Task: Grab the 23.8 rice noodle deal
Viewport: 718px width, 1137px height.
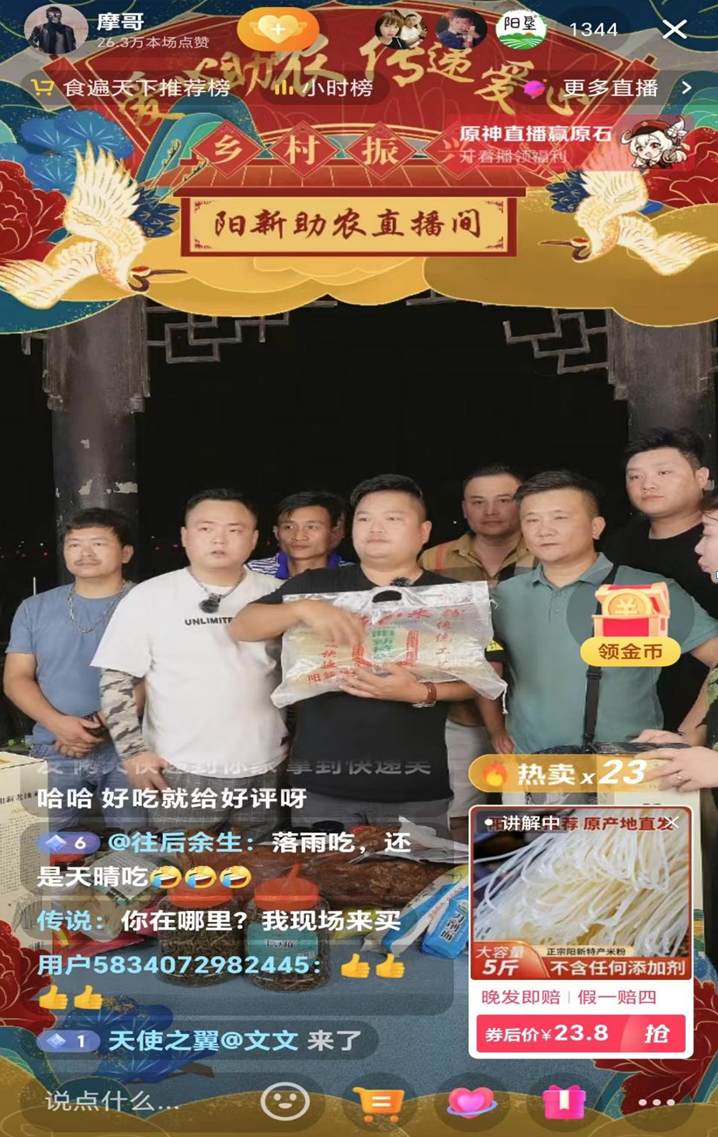Action: 655,1033
